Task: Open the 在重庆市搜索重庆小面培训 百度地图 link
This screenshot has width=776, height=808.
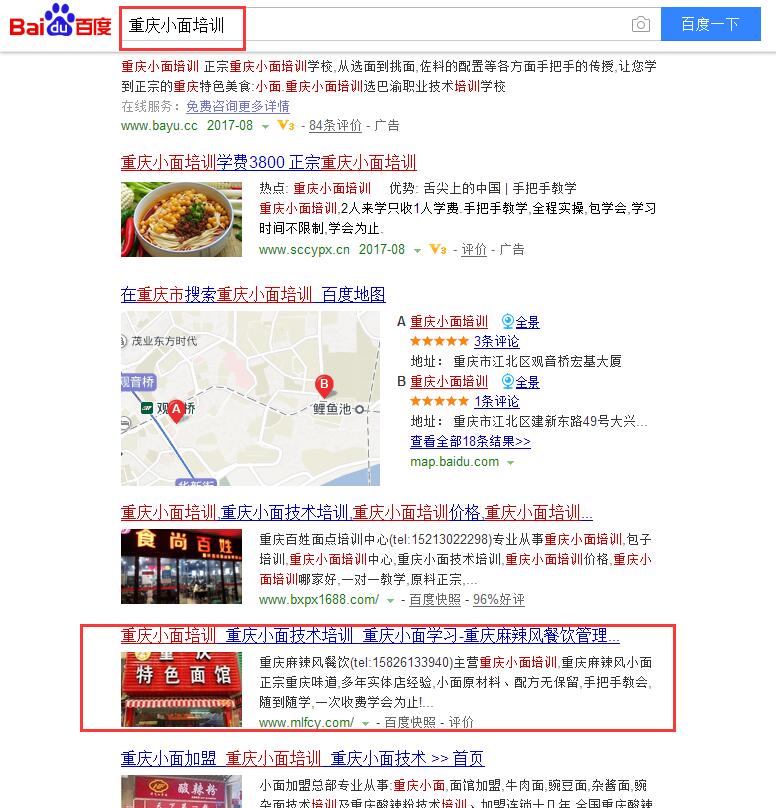Action: [x=253, y=295]
